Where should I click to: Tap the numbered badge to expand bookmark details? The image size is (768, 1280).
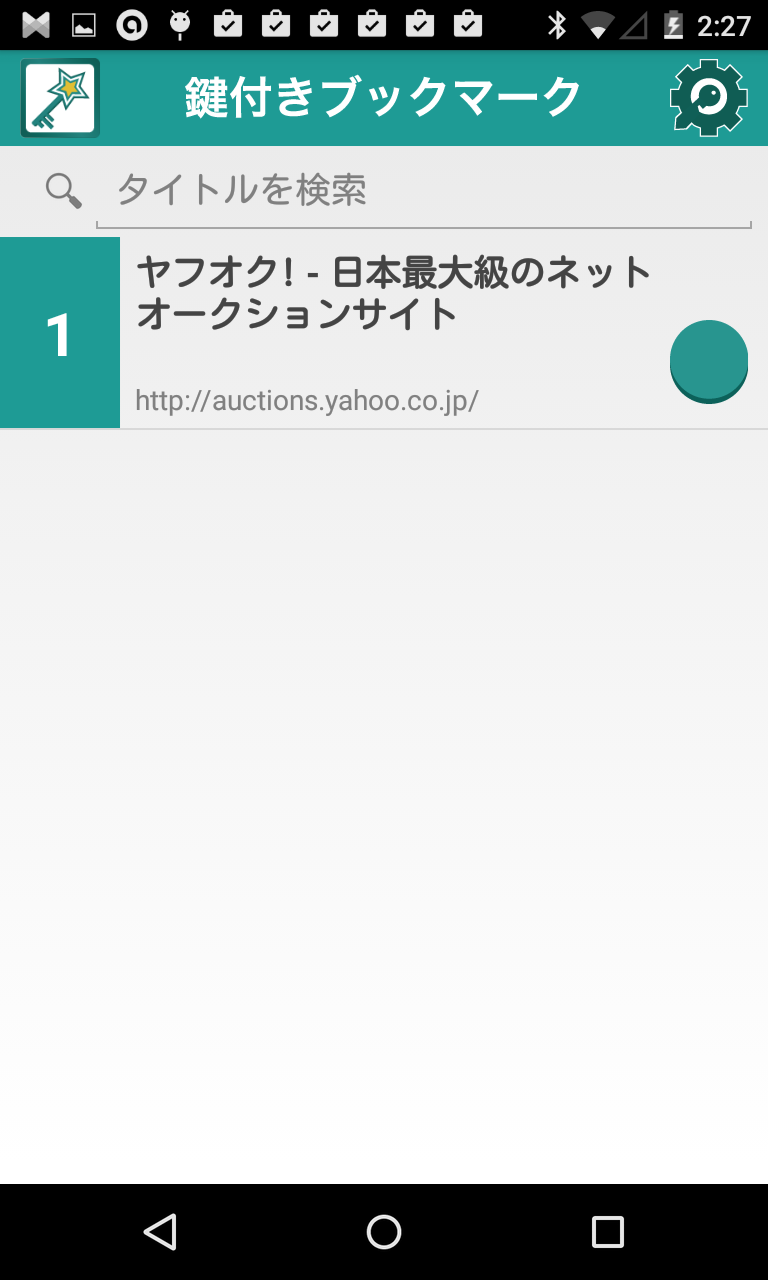(59, 332)
